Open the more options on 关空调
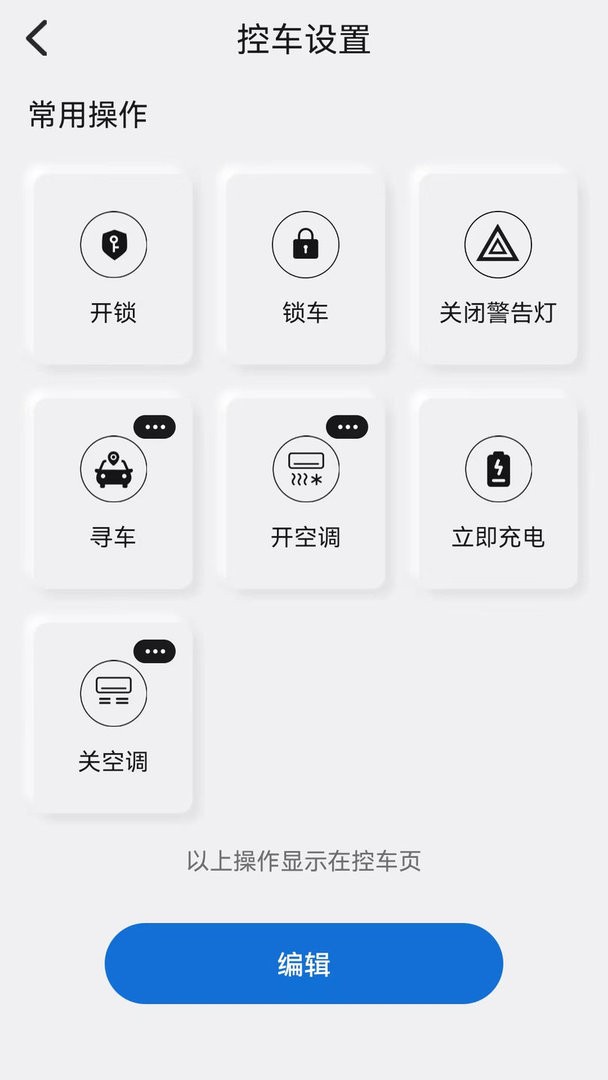Image resolution: width=608 pixels, height=1080 pixels. (x=154, y=652)
